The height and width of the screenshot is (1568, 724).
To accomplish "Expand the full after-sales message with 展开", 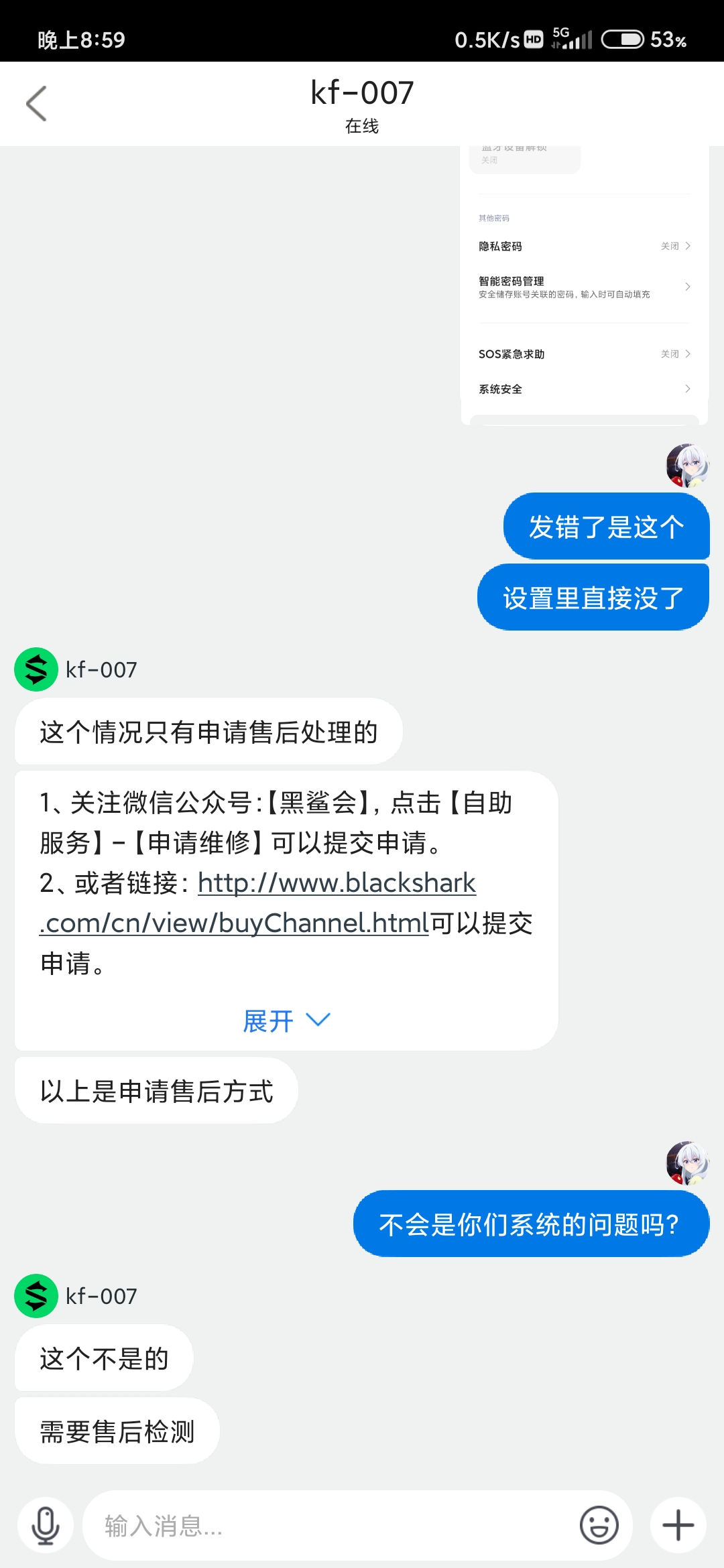I will [286, 1021].
